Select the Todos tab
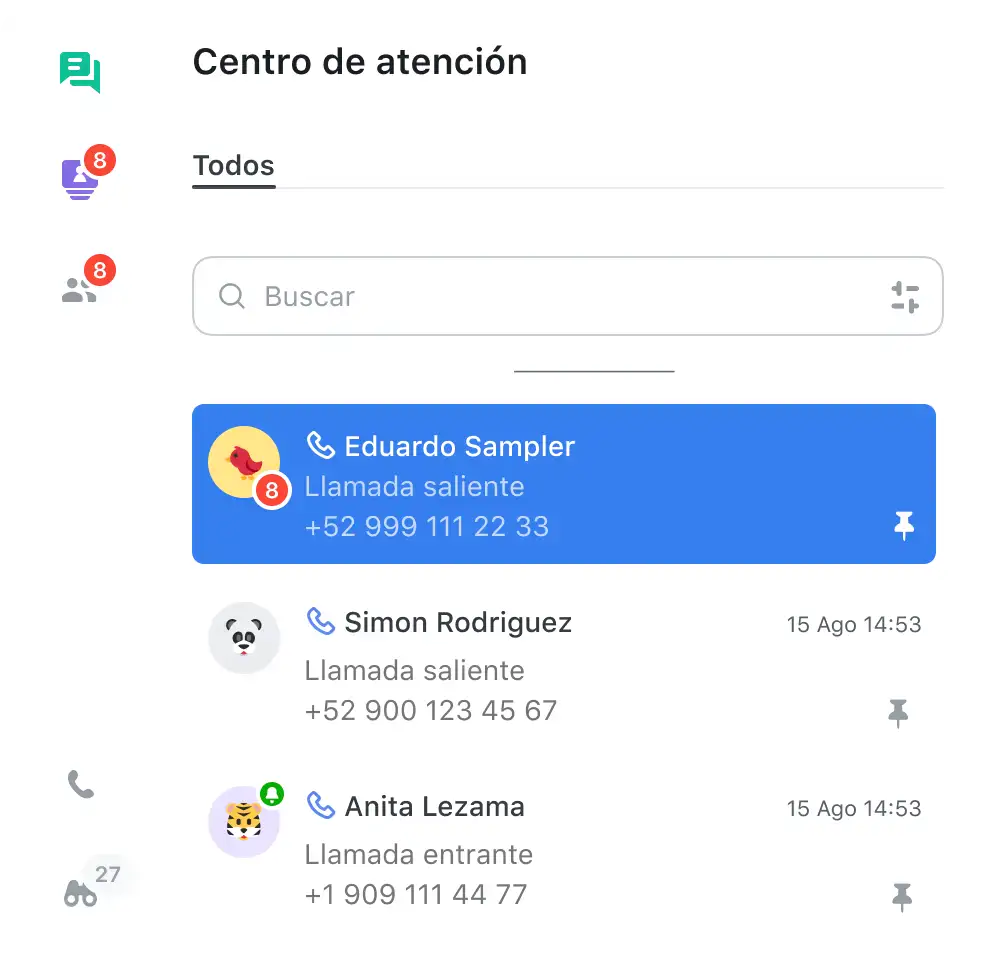1008x962 pixels. point(233,166)
